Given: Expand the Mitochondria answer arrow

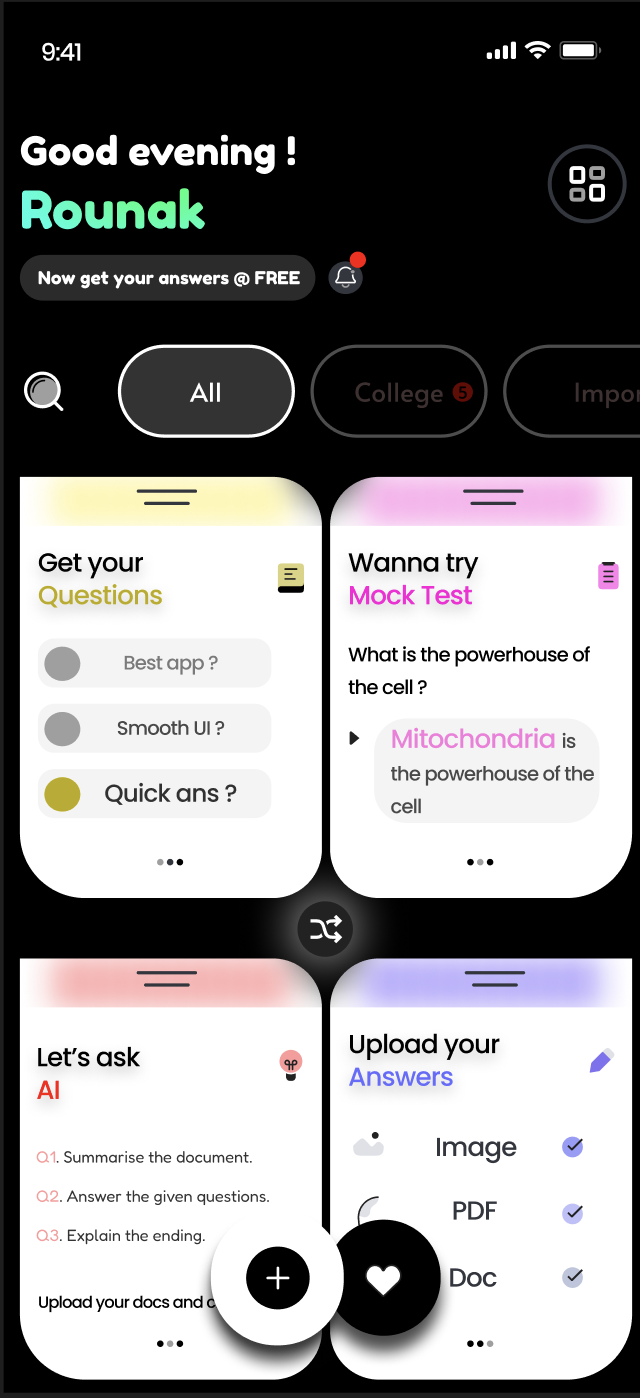Looking at the screenshot, I should [354, 739].
